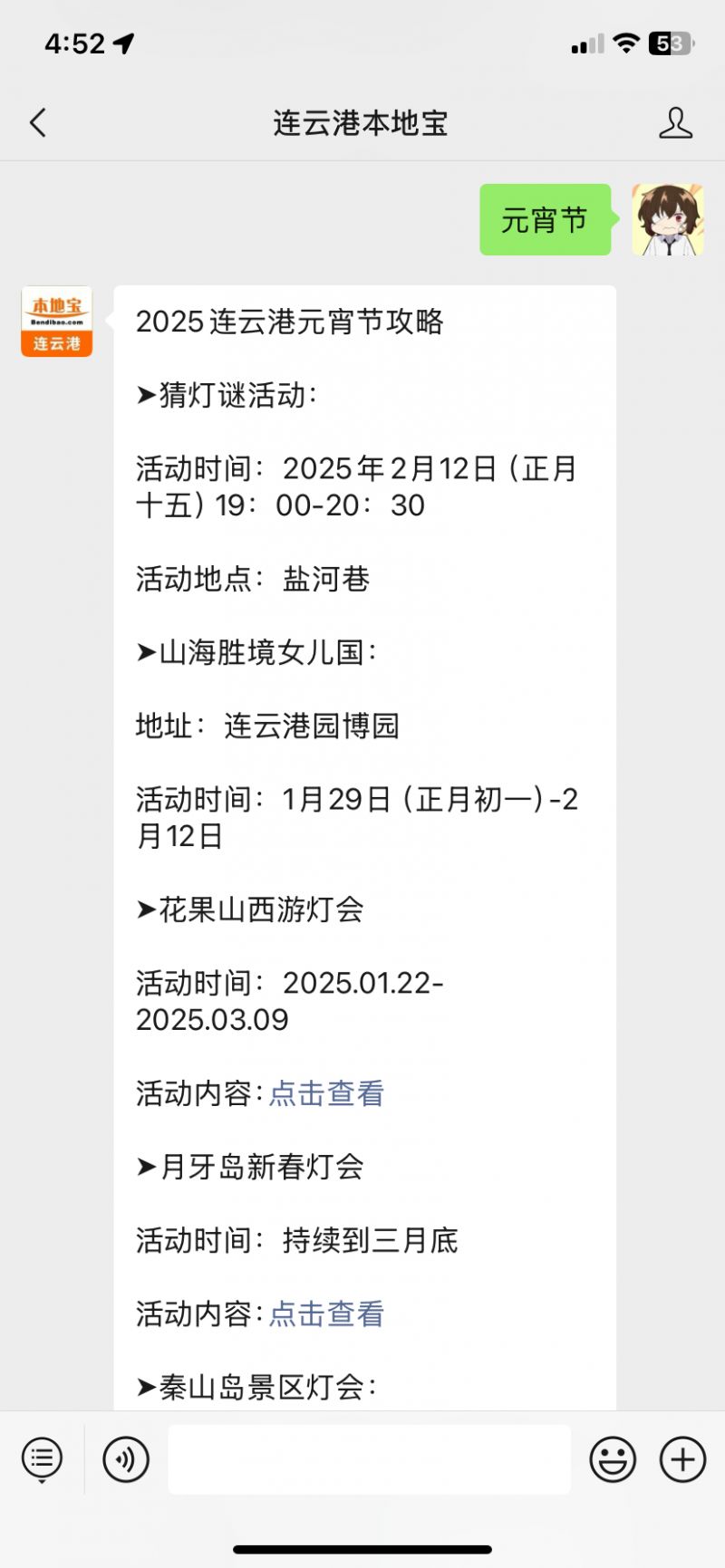Open the plus attachments menu

pyautogui.click(x=682, y=1459)
